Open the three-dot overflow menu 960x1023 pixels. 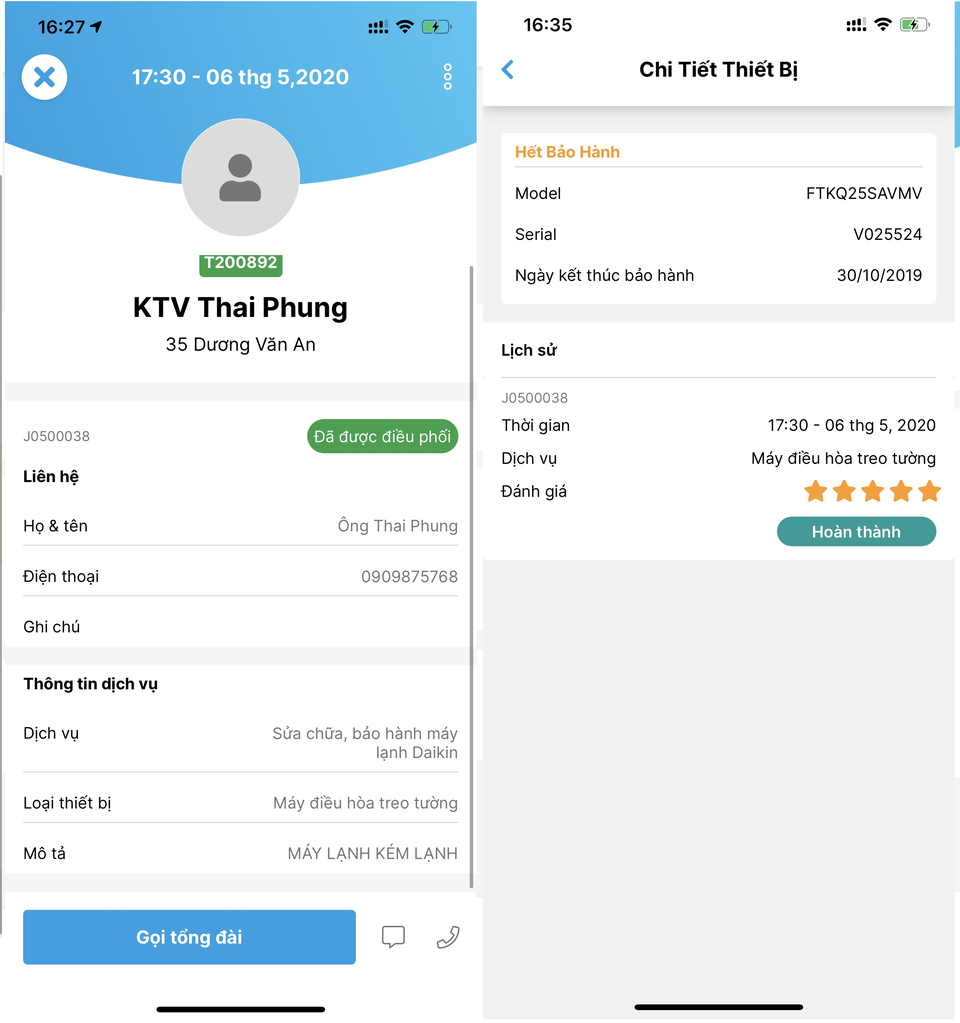pyautogui.click(x=447, y=77)
